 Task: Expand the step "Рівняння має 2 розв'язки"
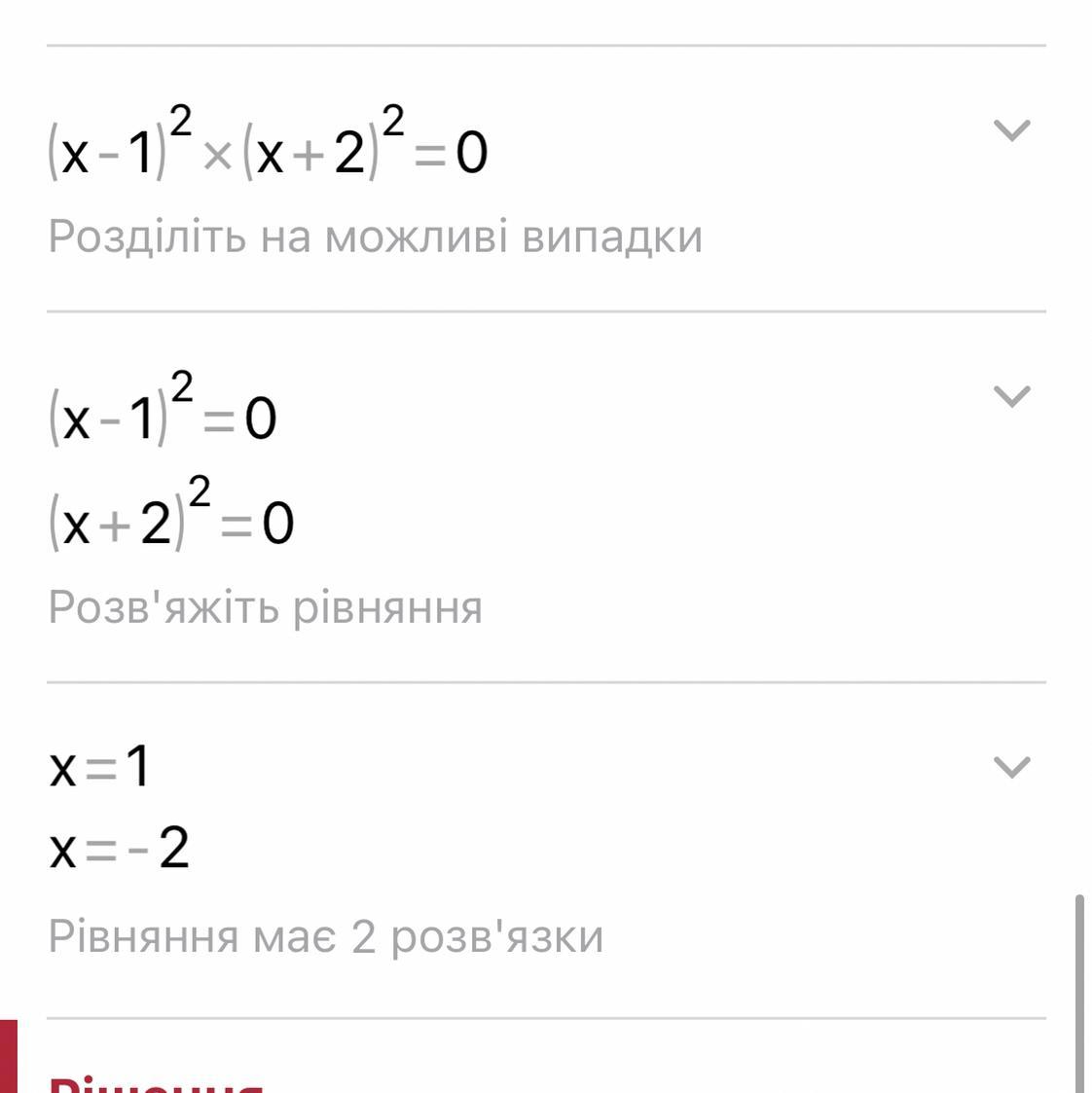coord(1011,767)
